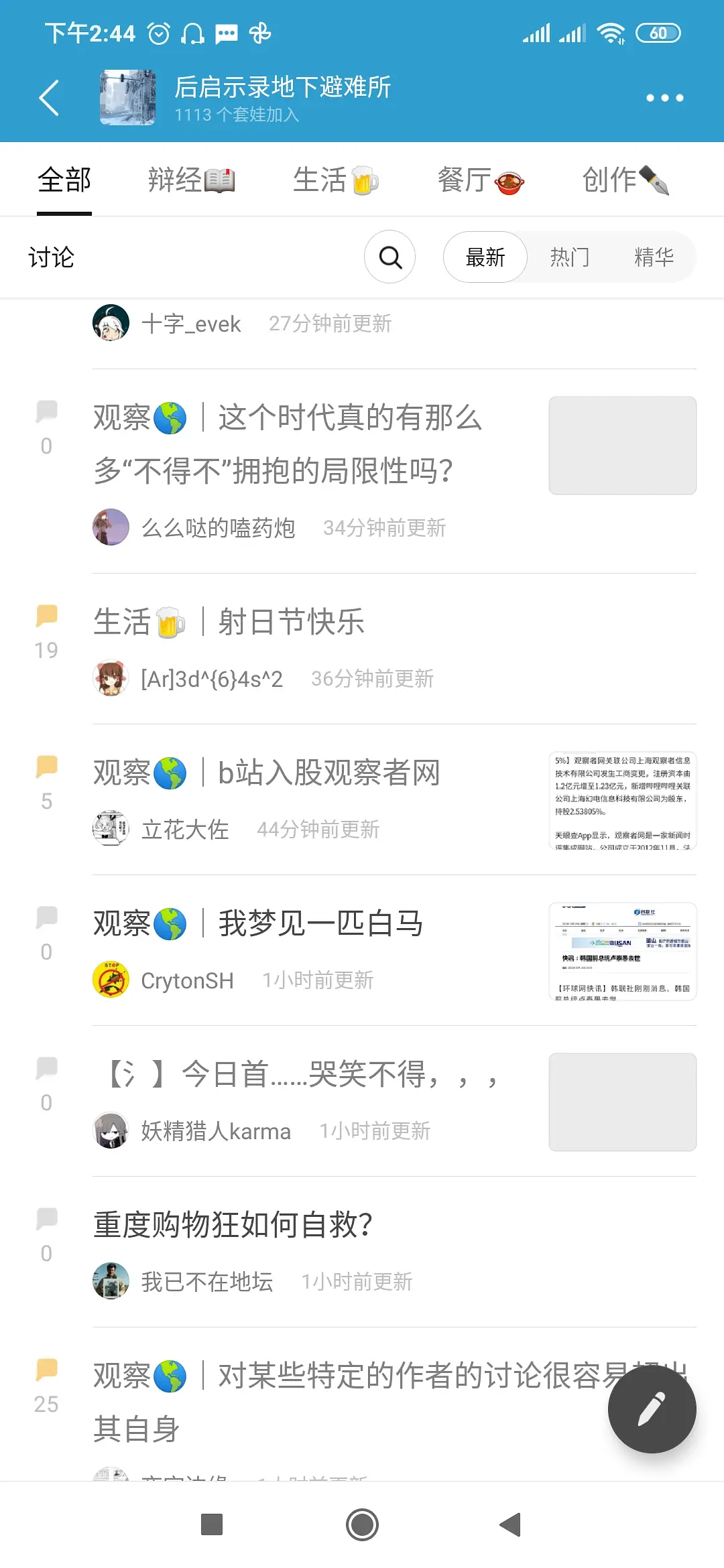Sort discussions by 热门
The height and width of the screenshot is (1568, 724).
(570, 257)
